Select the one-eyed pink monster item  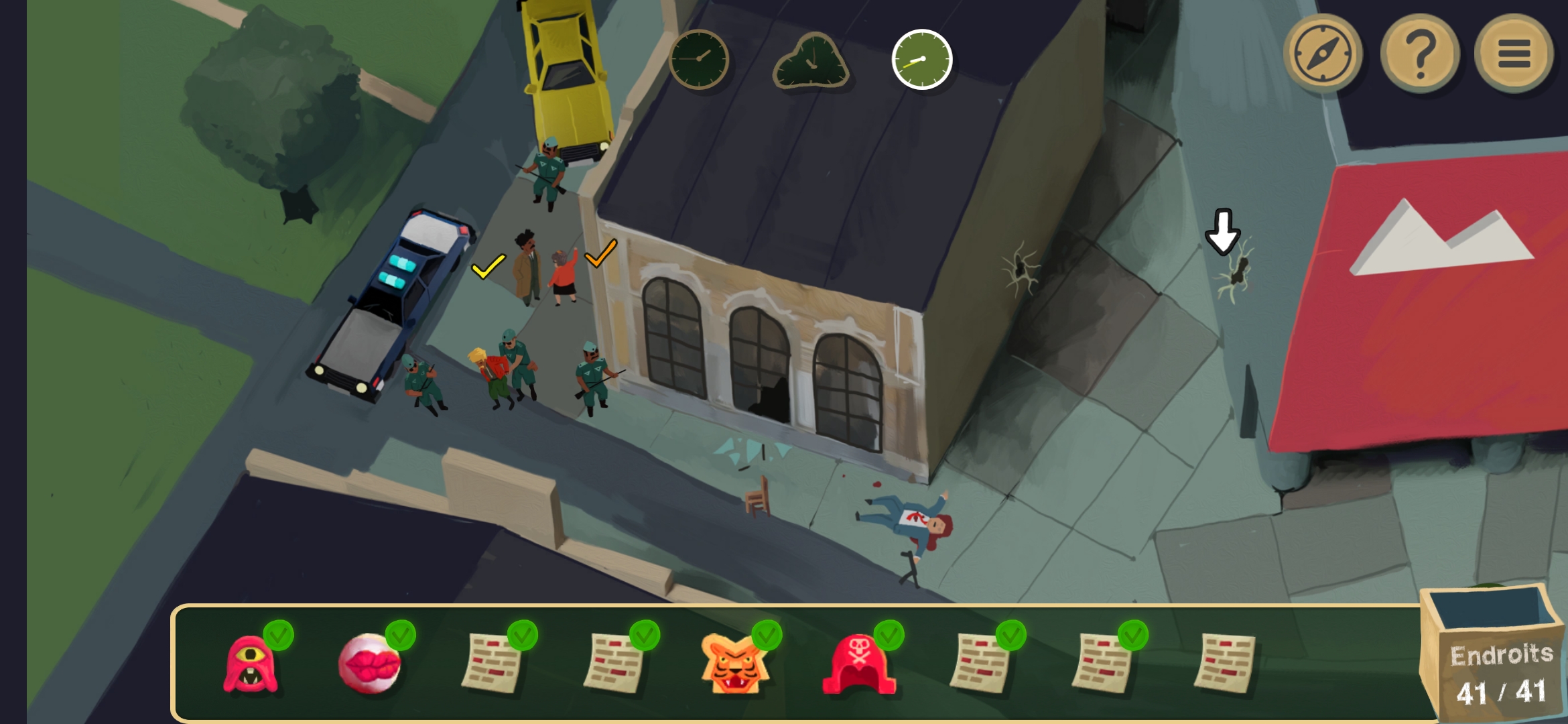click(251, 664)
